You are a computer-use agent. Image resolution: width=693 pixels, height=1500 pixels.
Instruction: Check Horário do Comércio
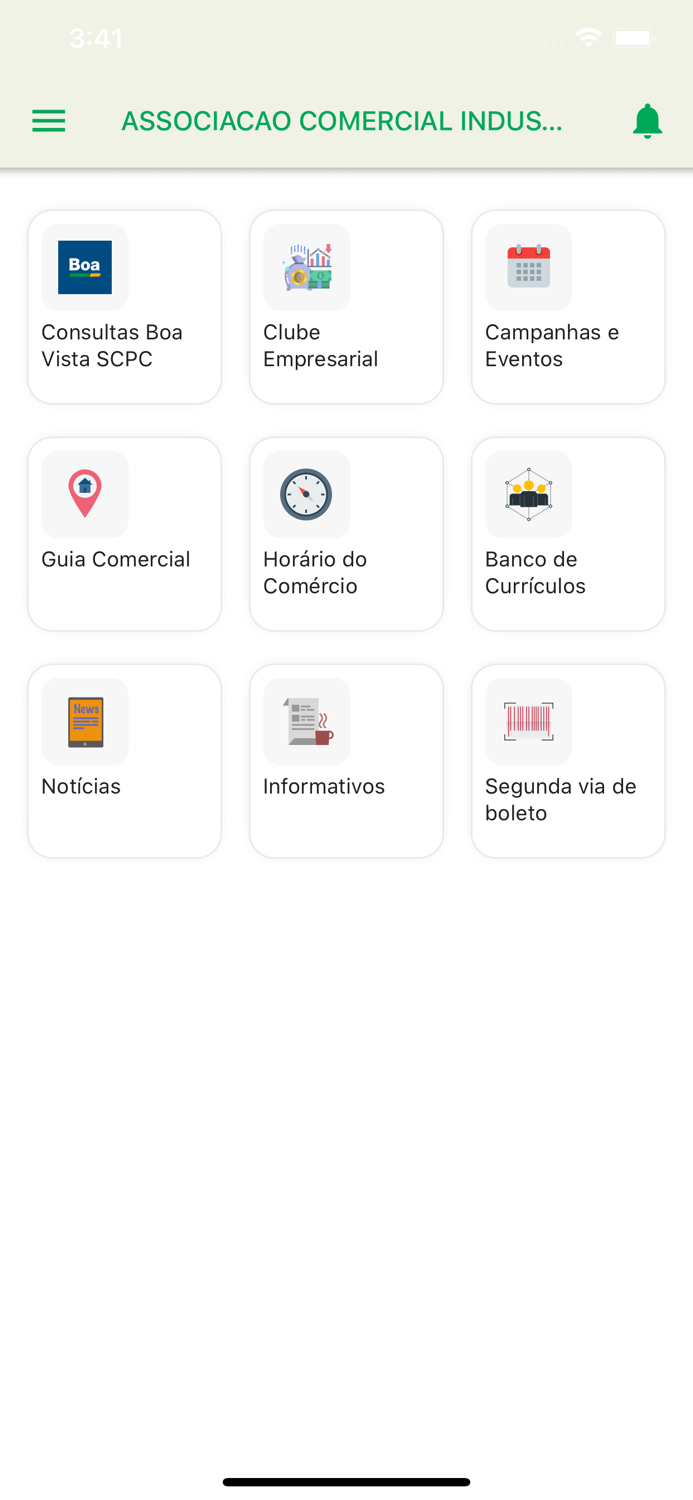[x=346, y=534]
